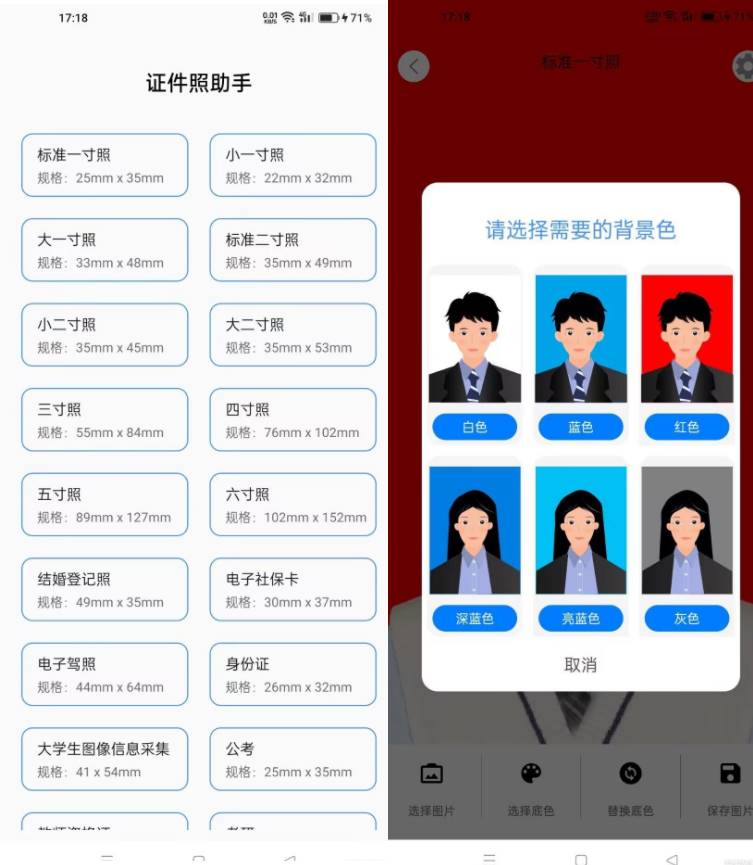This screenshot has height=865, width=753.
Task: Choose the 小一寸照 22mm x 32mm card
Action: pyautogui.click(x=292, y=165)
